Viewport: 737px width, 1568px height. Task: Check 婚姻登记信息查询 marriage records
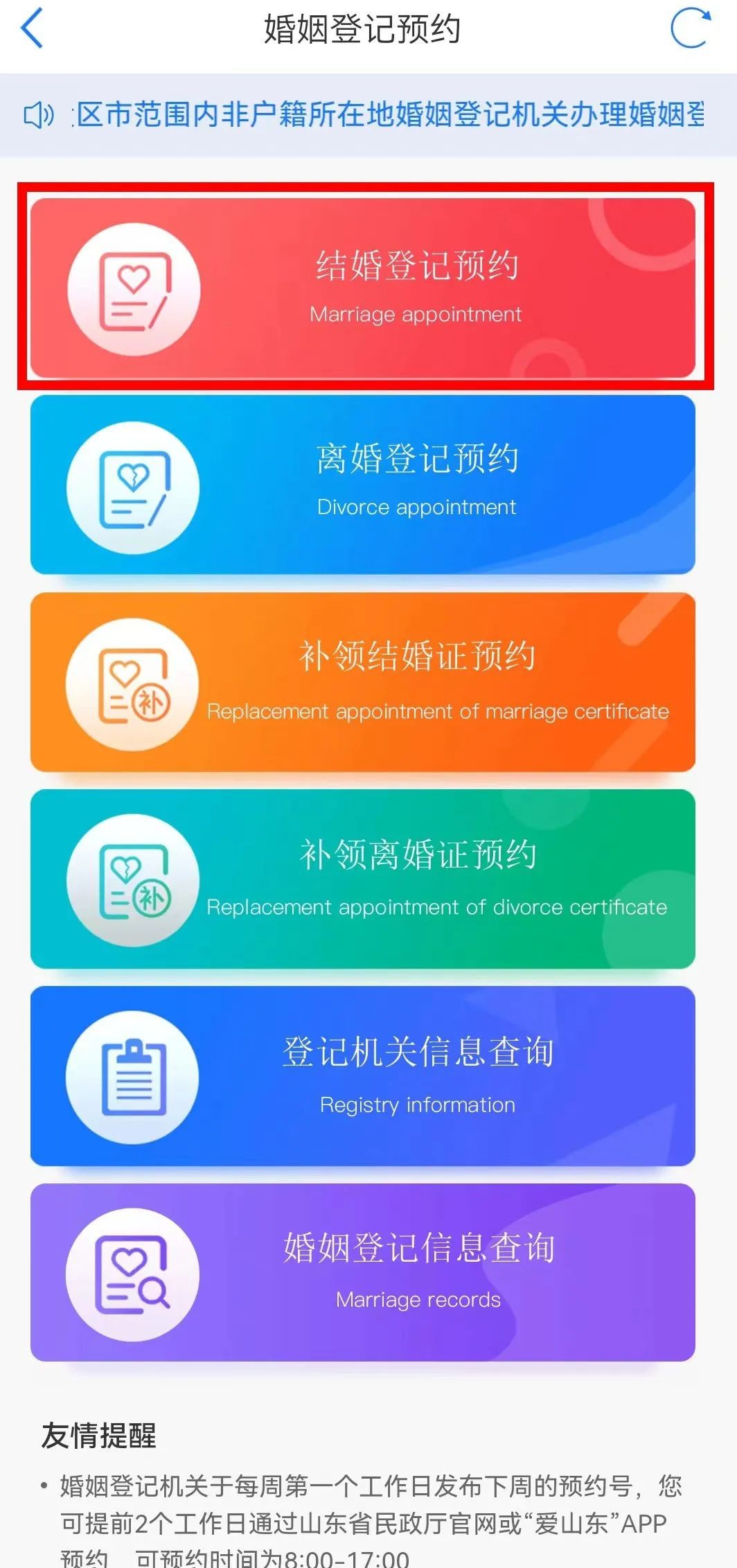(363, 1273)
